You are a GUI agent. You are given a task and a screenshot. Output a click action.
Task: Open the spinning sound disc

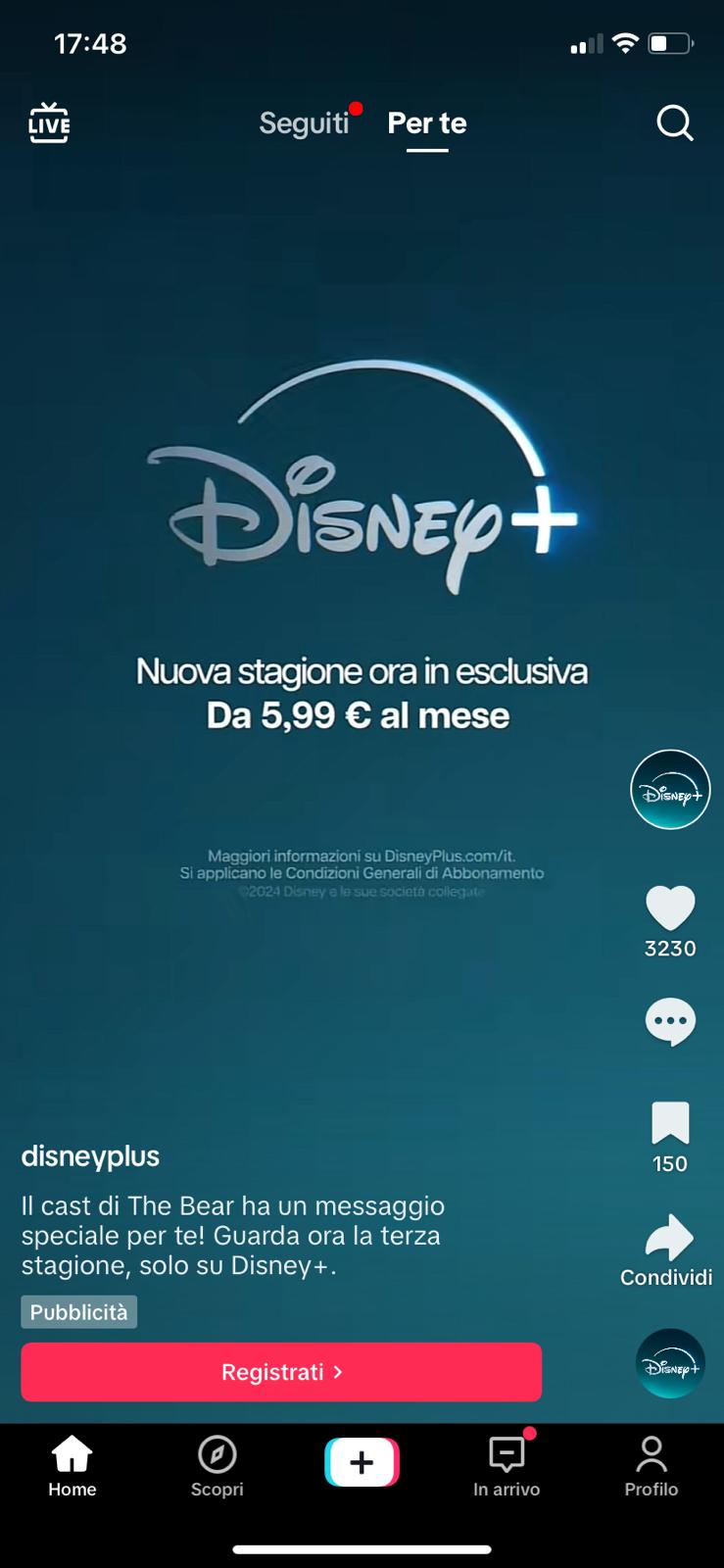670,1363
